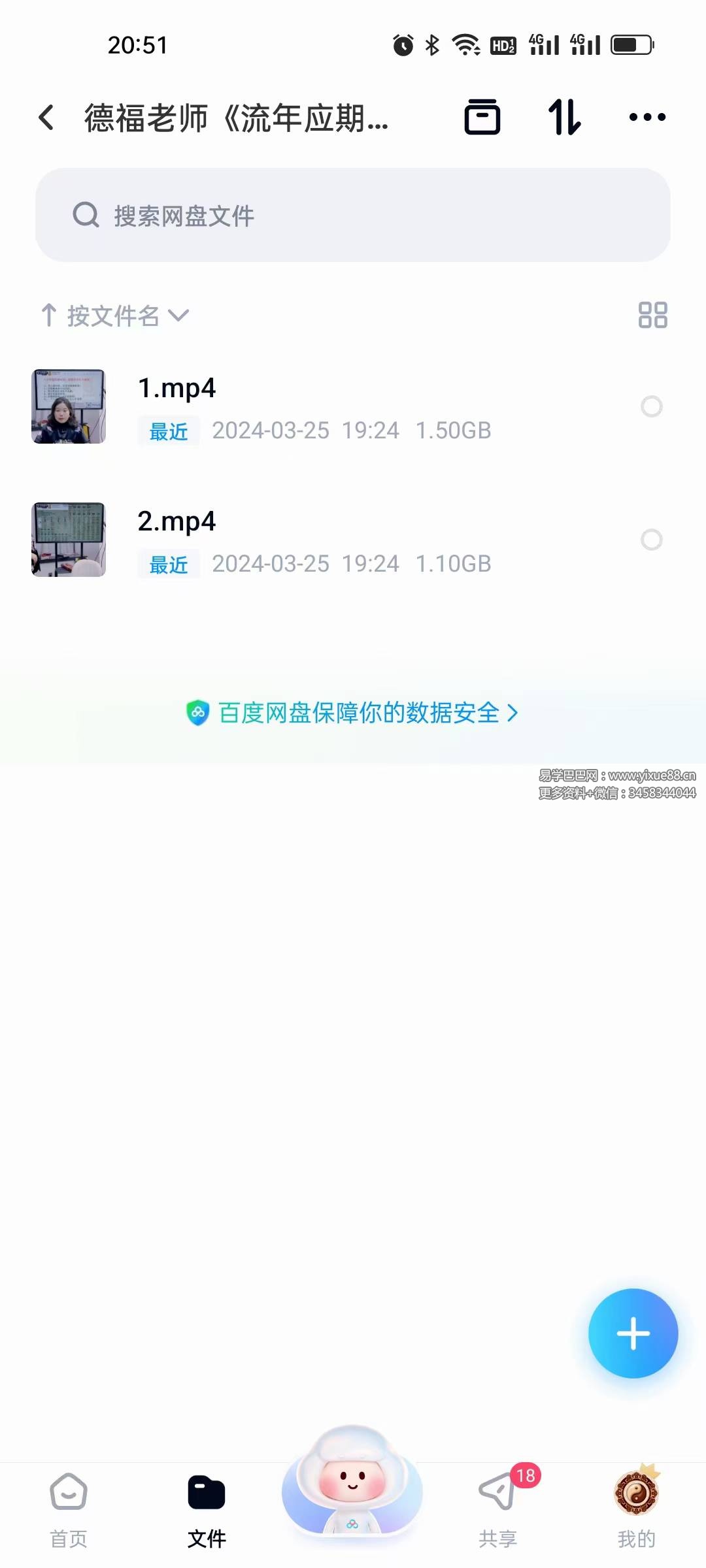Viewport: 706px width, 1568px height.
Task: Select the circle next to 2.mp4
Action: point(652,540)
